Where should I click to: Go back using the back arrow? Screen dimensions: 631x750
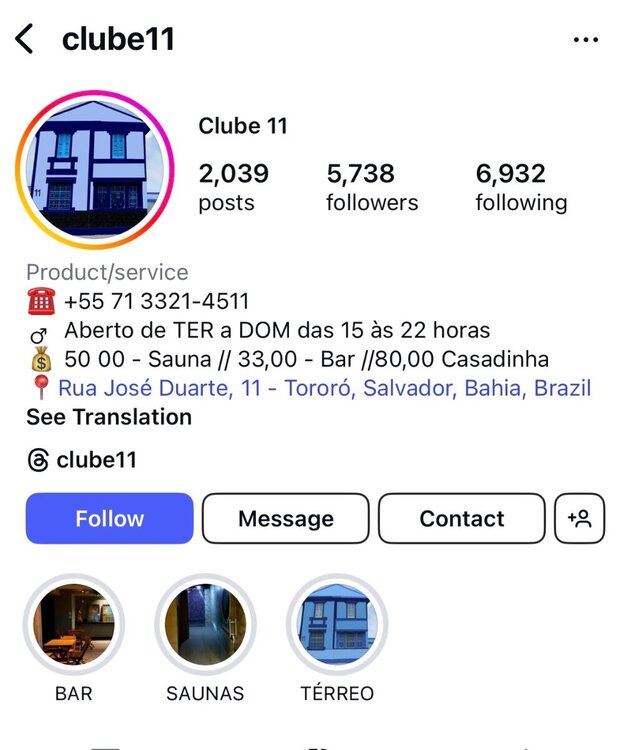(x=25, y=40)
